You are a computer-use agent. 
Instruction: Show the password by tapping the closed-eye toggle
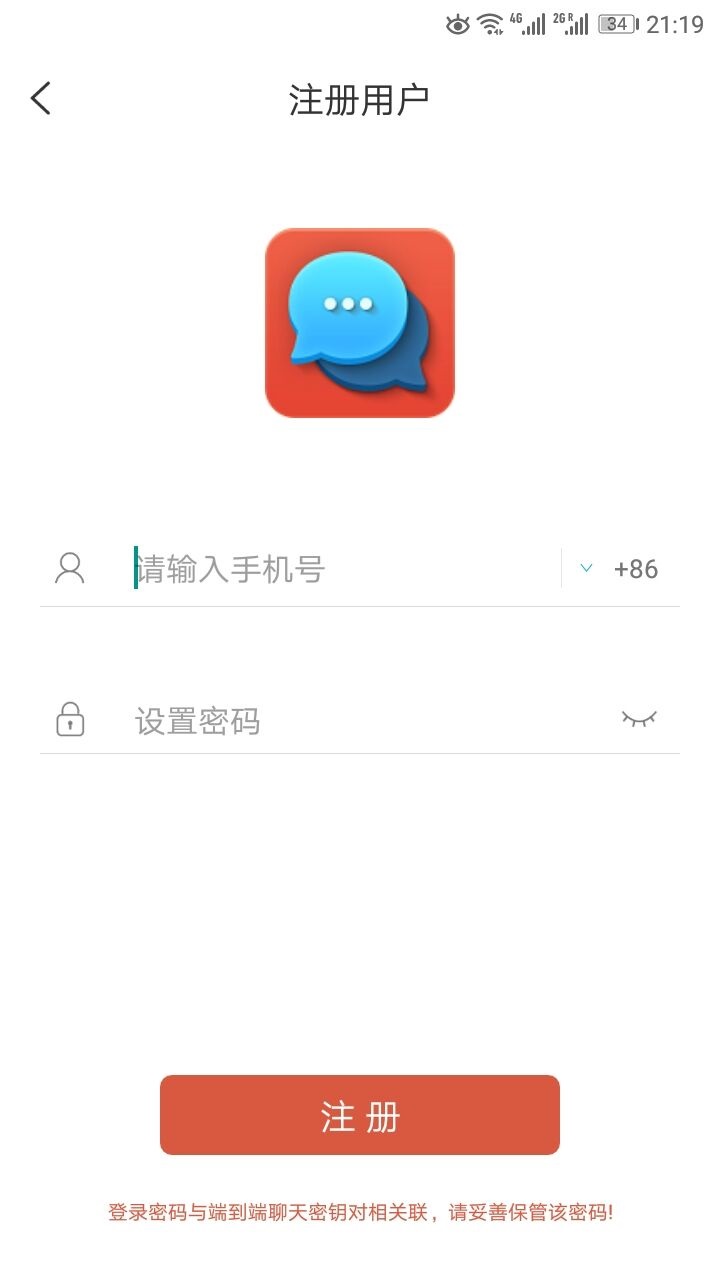(x=639, y=719)
